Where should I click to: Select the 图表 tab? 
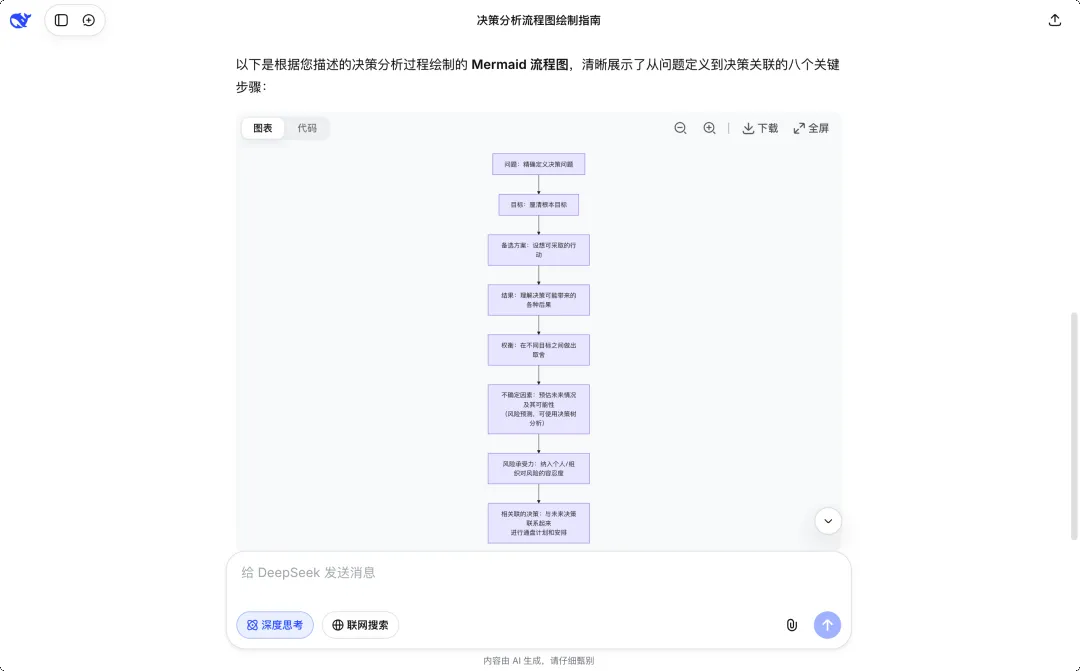point(262,128)
